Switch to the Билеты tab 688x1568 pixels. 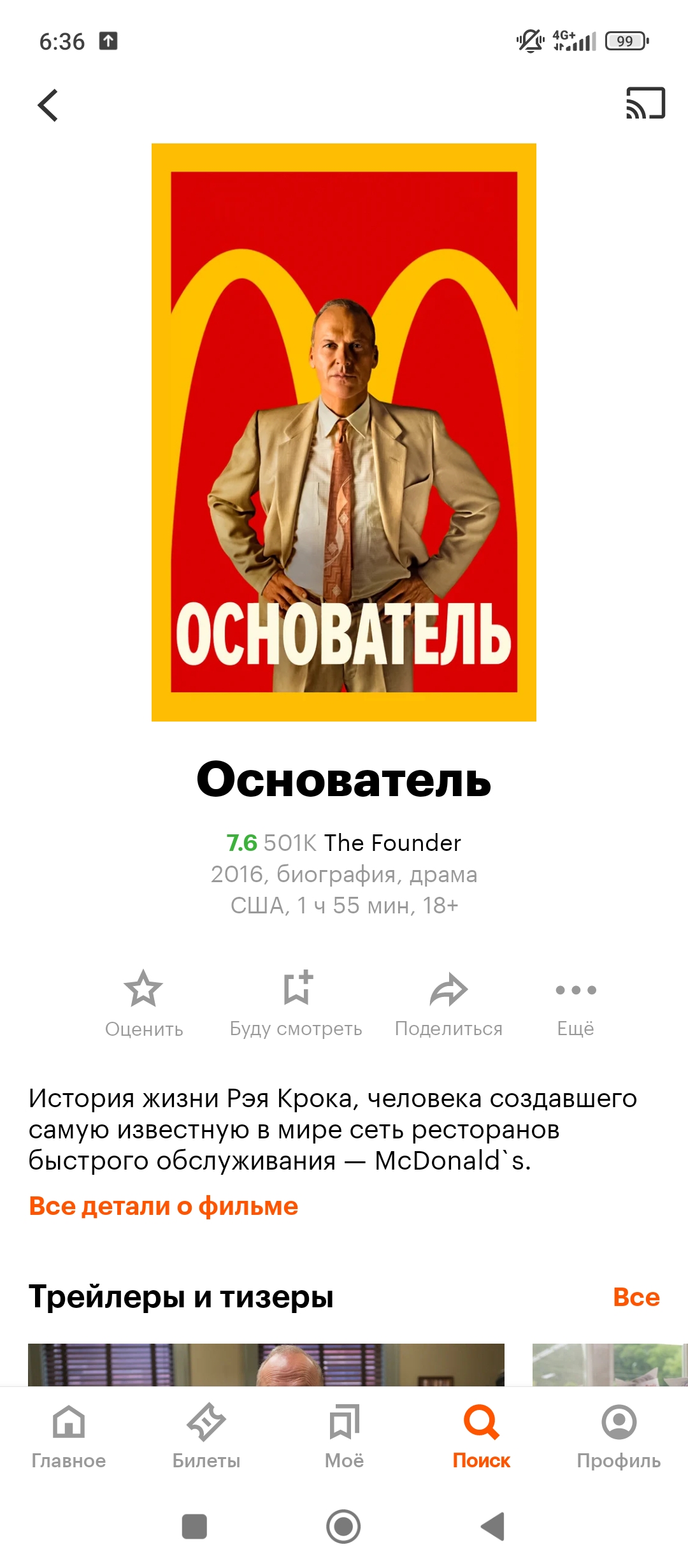206,1435
